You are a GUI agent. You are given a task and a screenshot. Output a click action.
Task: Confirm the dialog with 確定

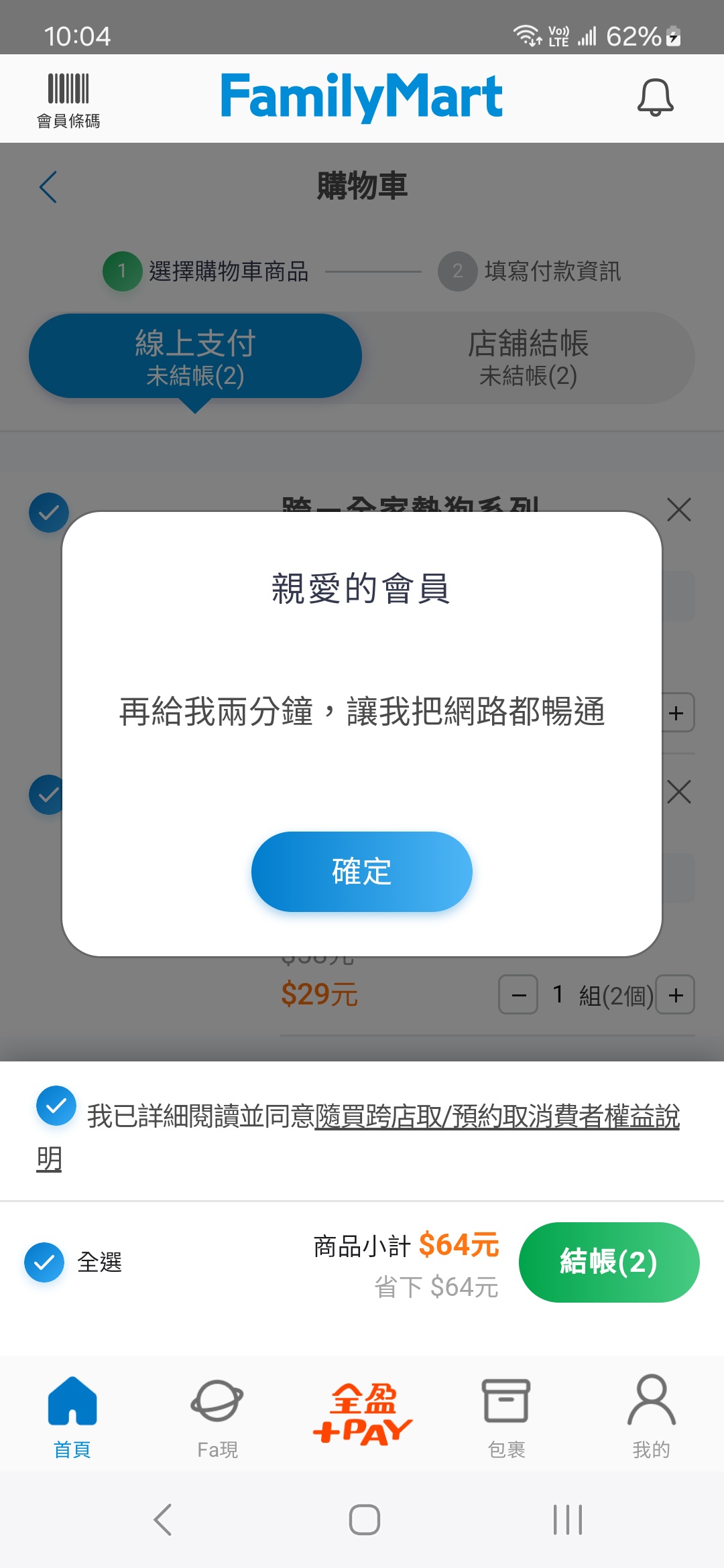[x=362, y=871]
